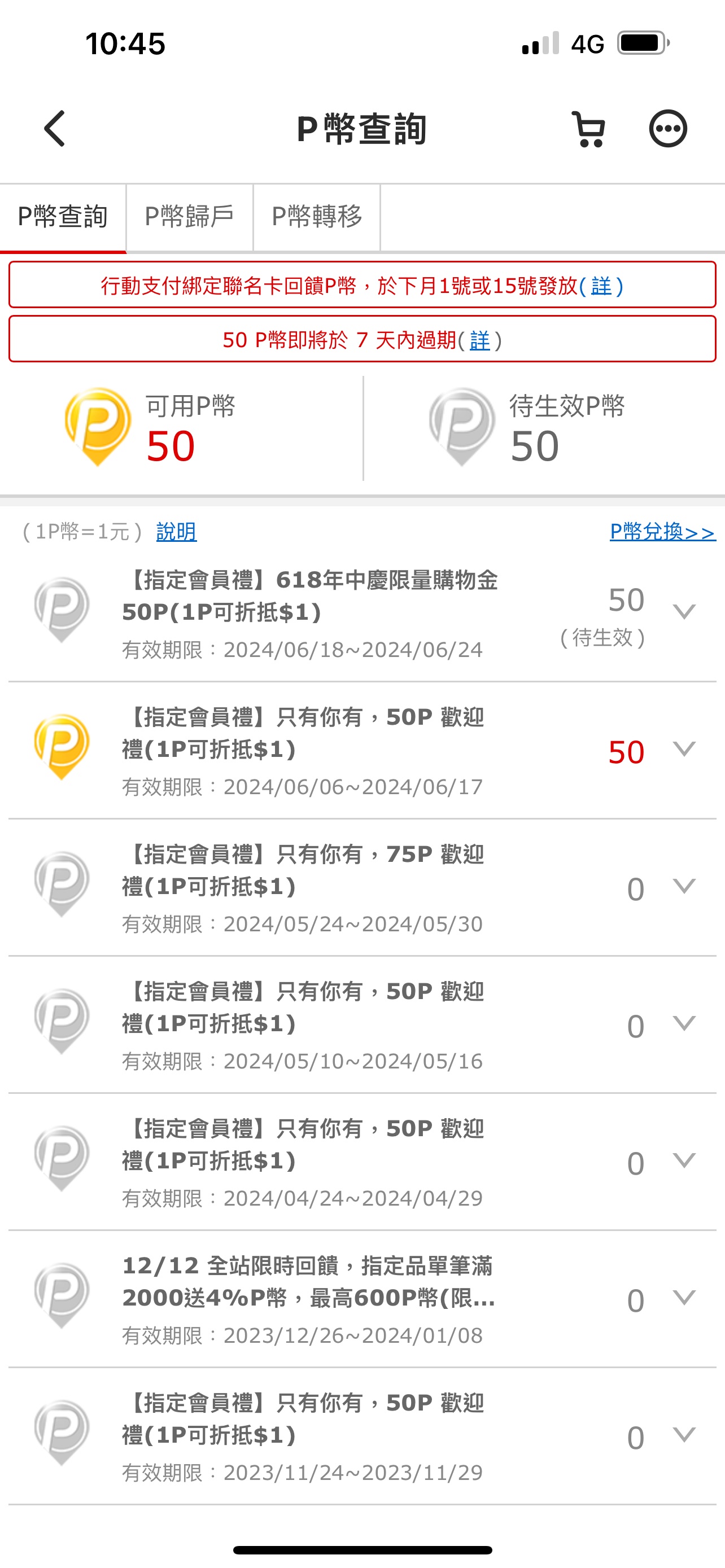Expand the 50P entry valid 2024/05/10~2024/05/16
Viewport: 725px width, 1568px height.
point(684,1023)
